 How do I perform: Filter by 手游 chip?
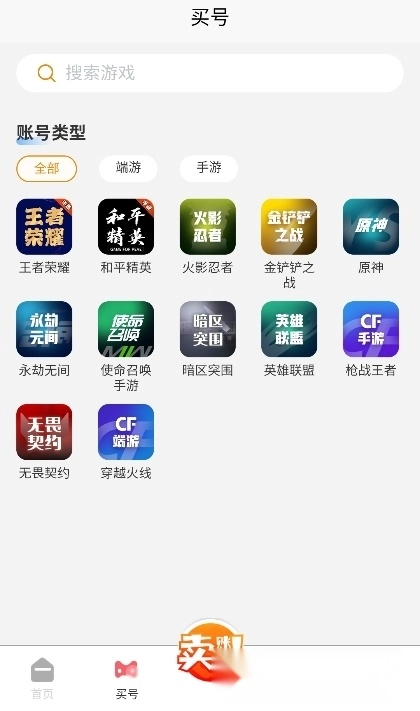click(209, 168)
